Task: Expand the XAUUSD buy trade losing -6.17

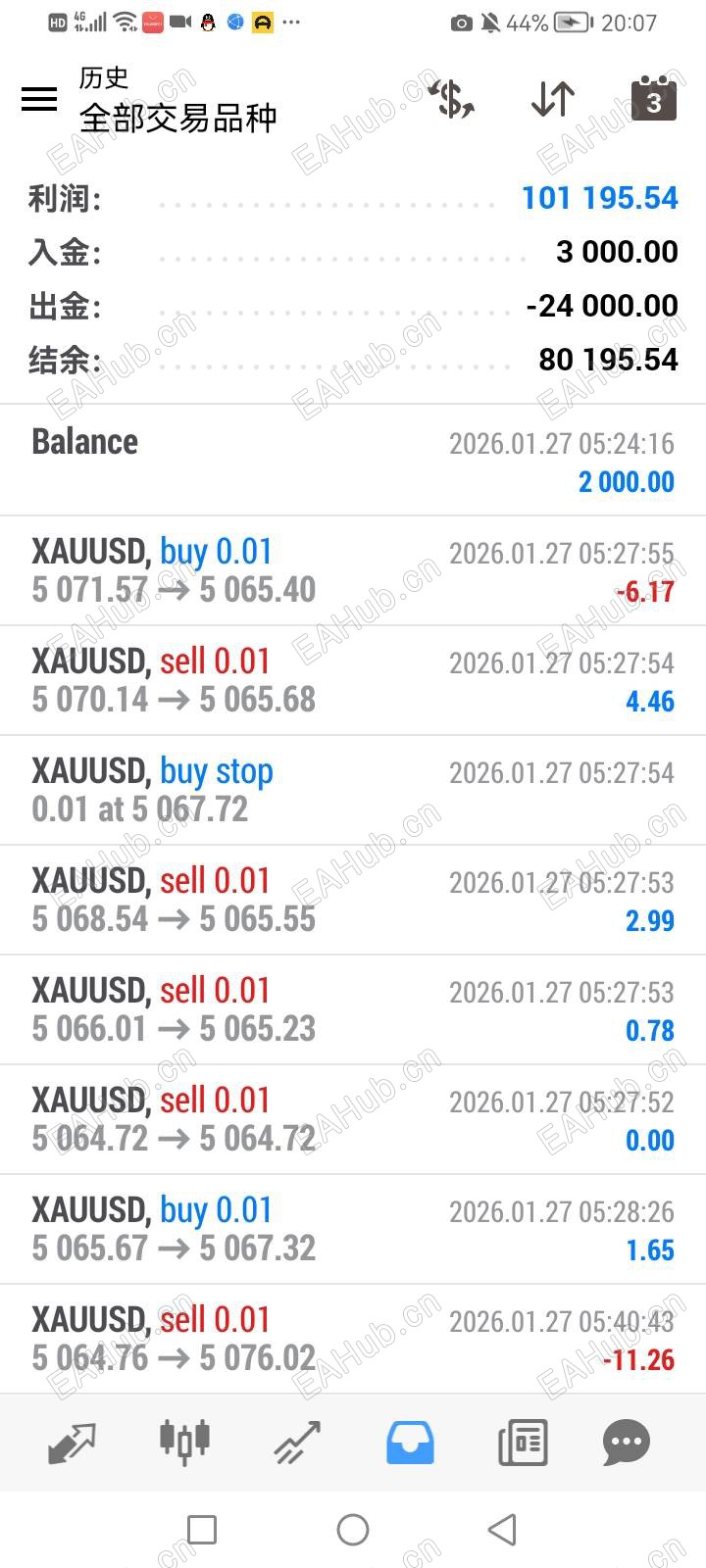Action: (x=353, y=571)
